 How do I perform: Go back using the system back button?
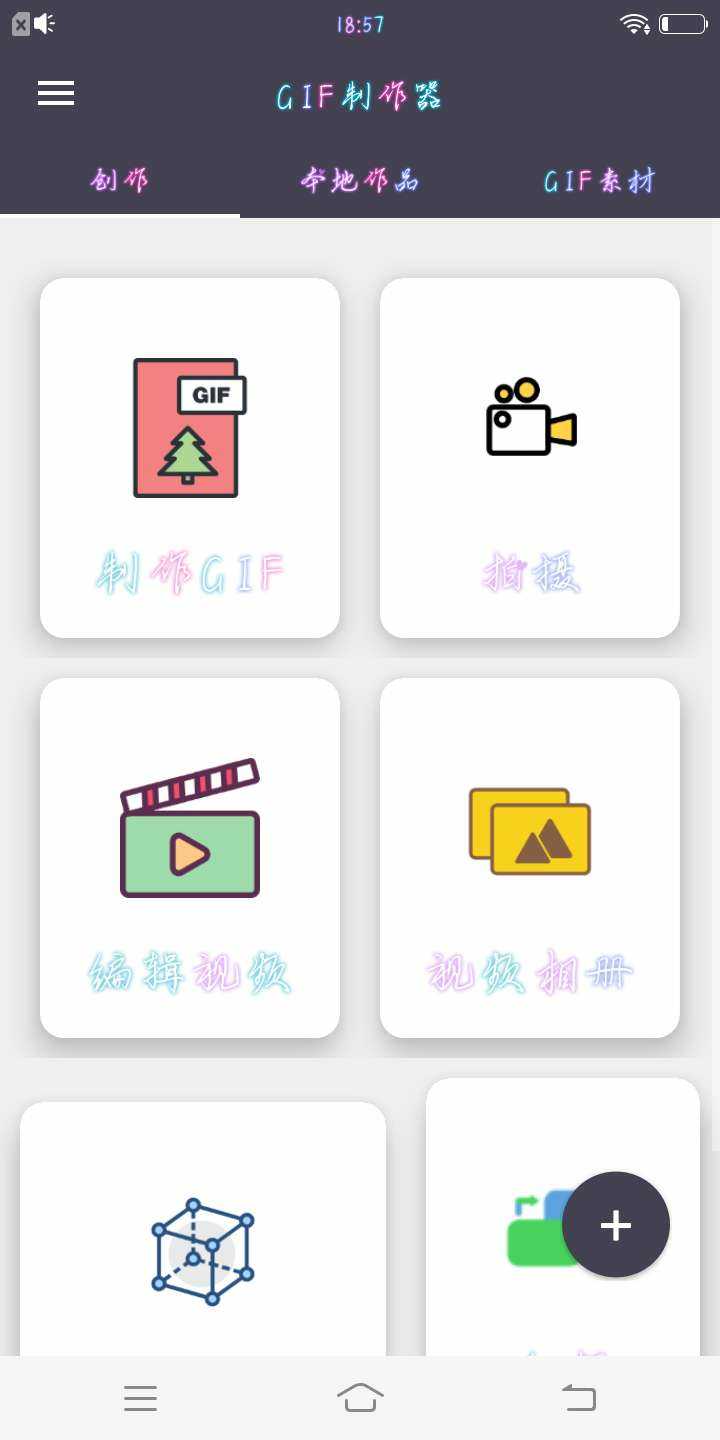tap(578, 1397)
